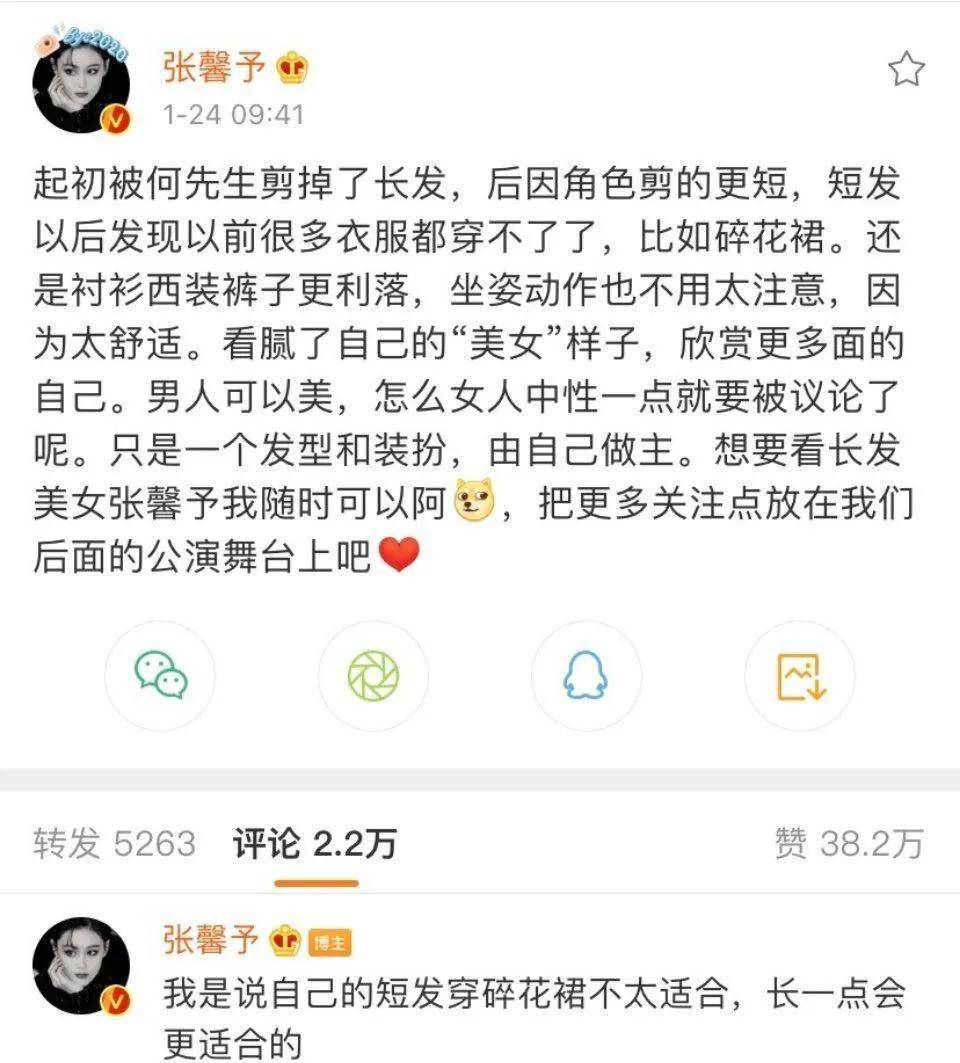Share the post to WeChat
This screenshot has width=960, height=1063.
tap(161, 676)
